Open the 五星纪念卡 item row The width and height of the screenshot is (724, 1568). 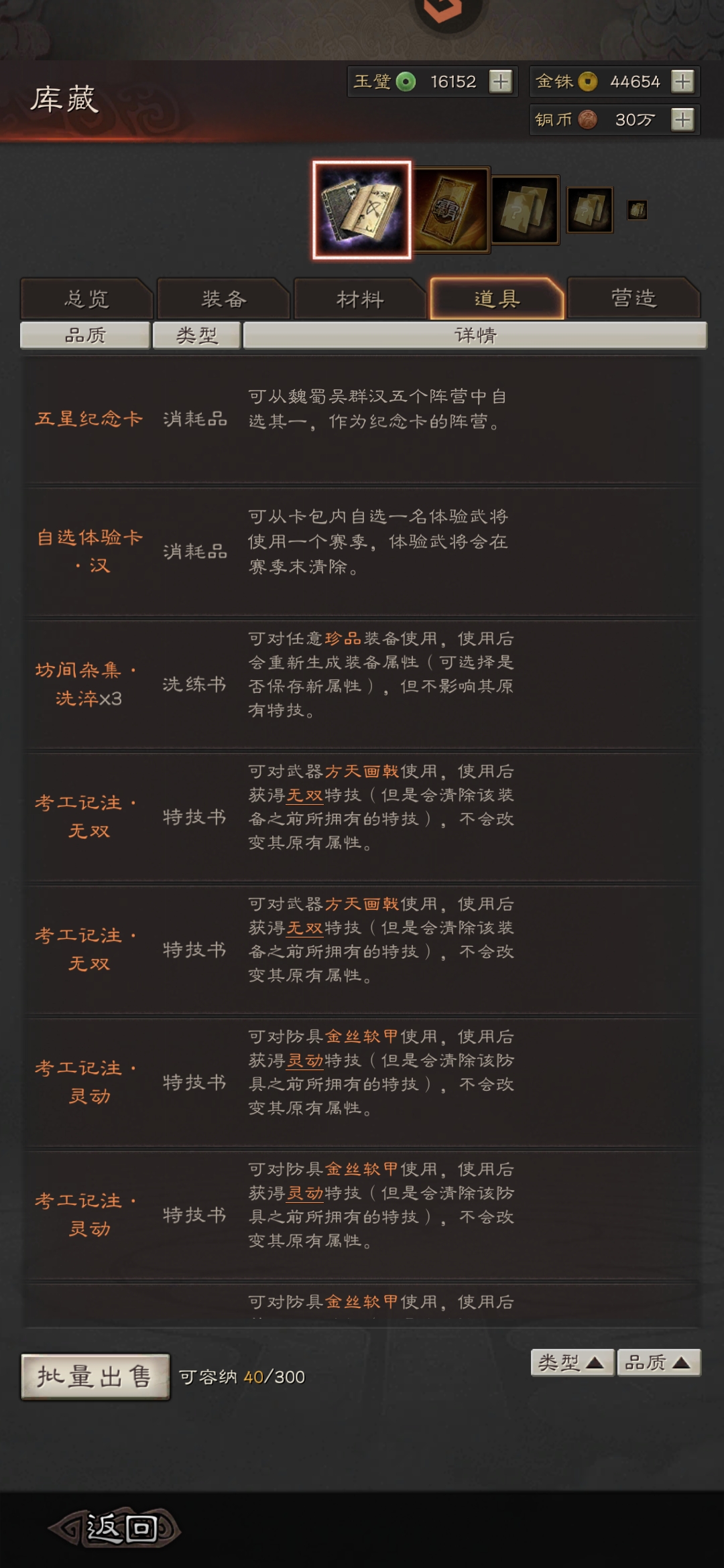pos(362,419)
